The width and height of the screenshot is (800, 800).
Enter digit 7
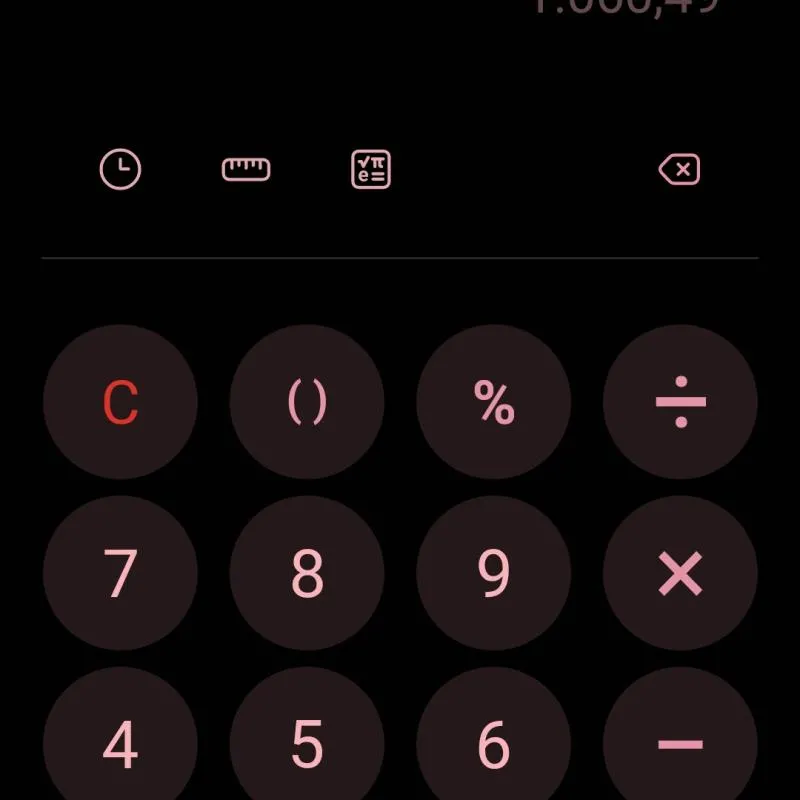[x=120, y=573]
